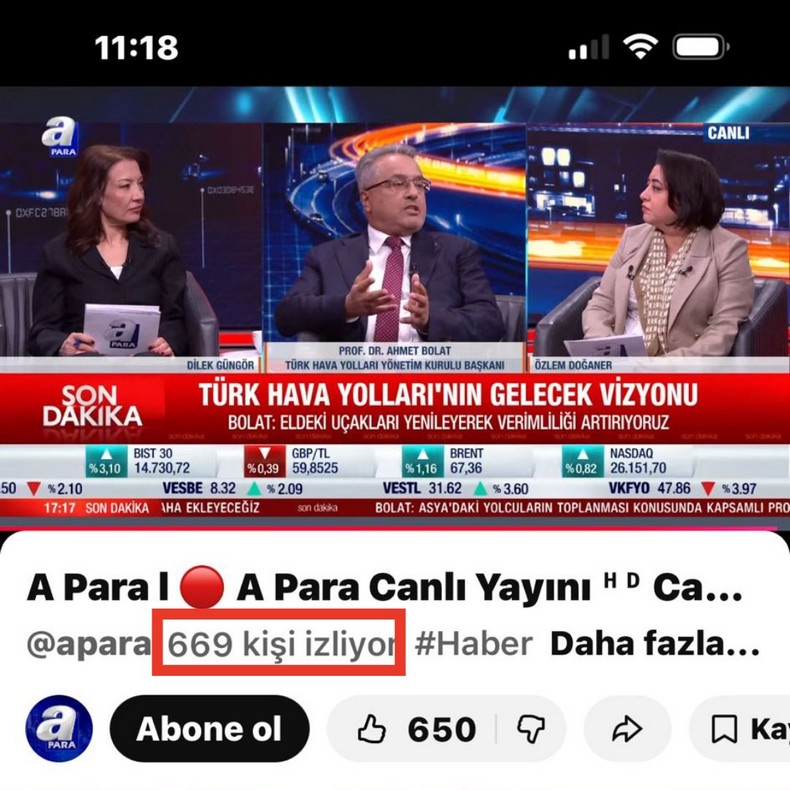
Task: Like the video with 650 likes
Action: point(416,730)
